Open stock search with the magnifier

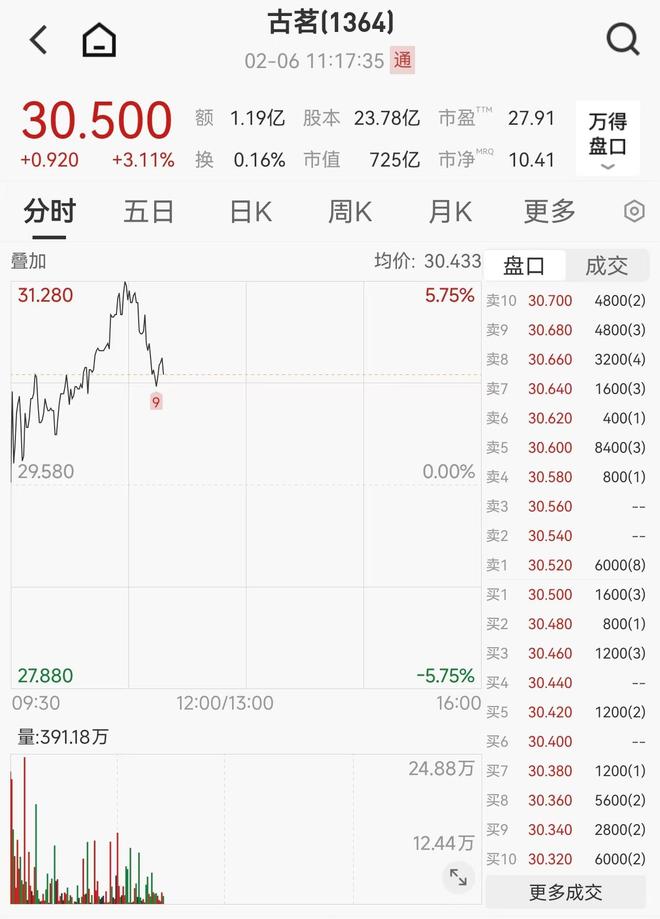(622, 40)
